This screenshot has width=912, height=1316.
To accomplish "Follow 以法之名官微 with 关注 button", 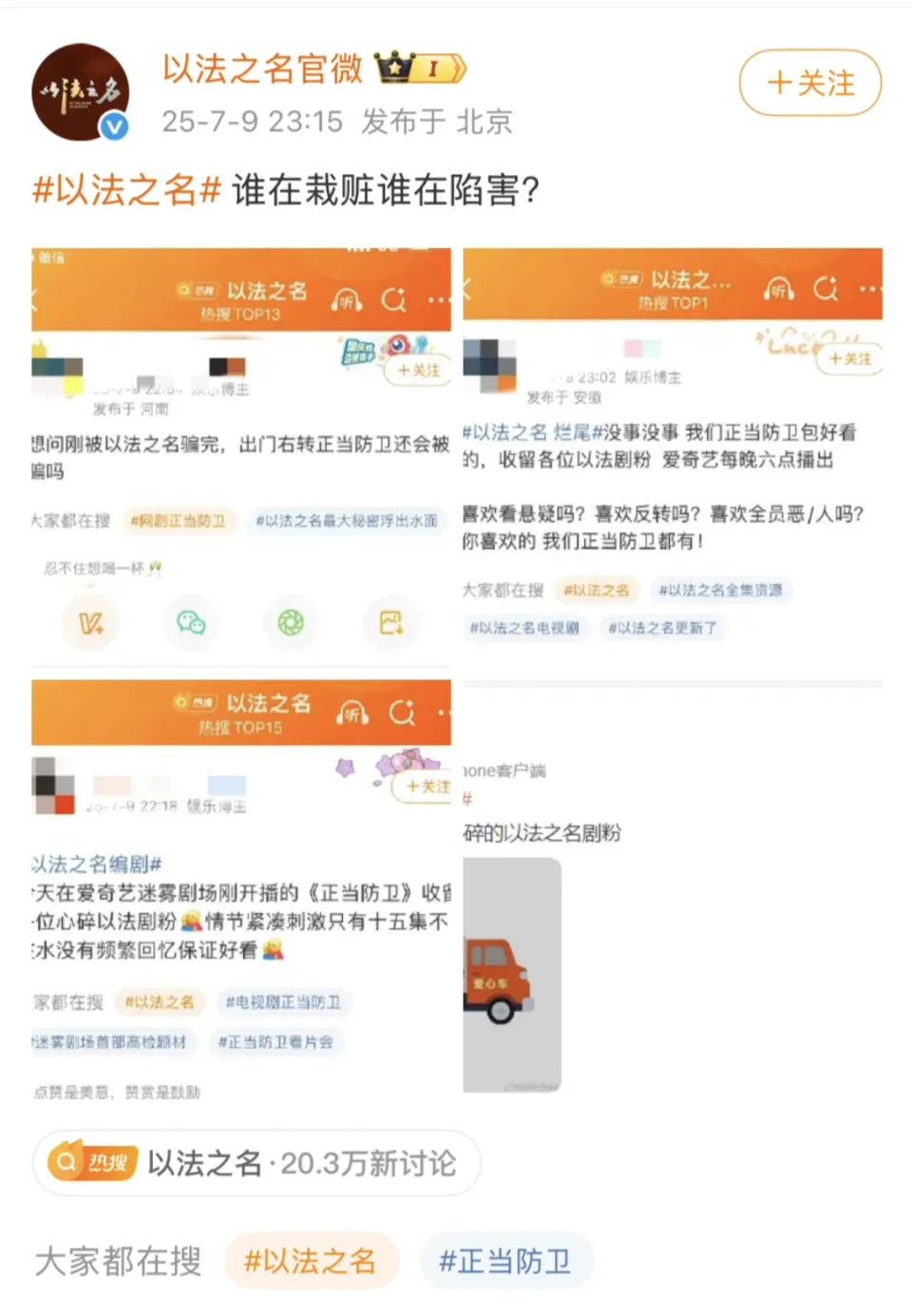I will [x=809, y=84].
